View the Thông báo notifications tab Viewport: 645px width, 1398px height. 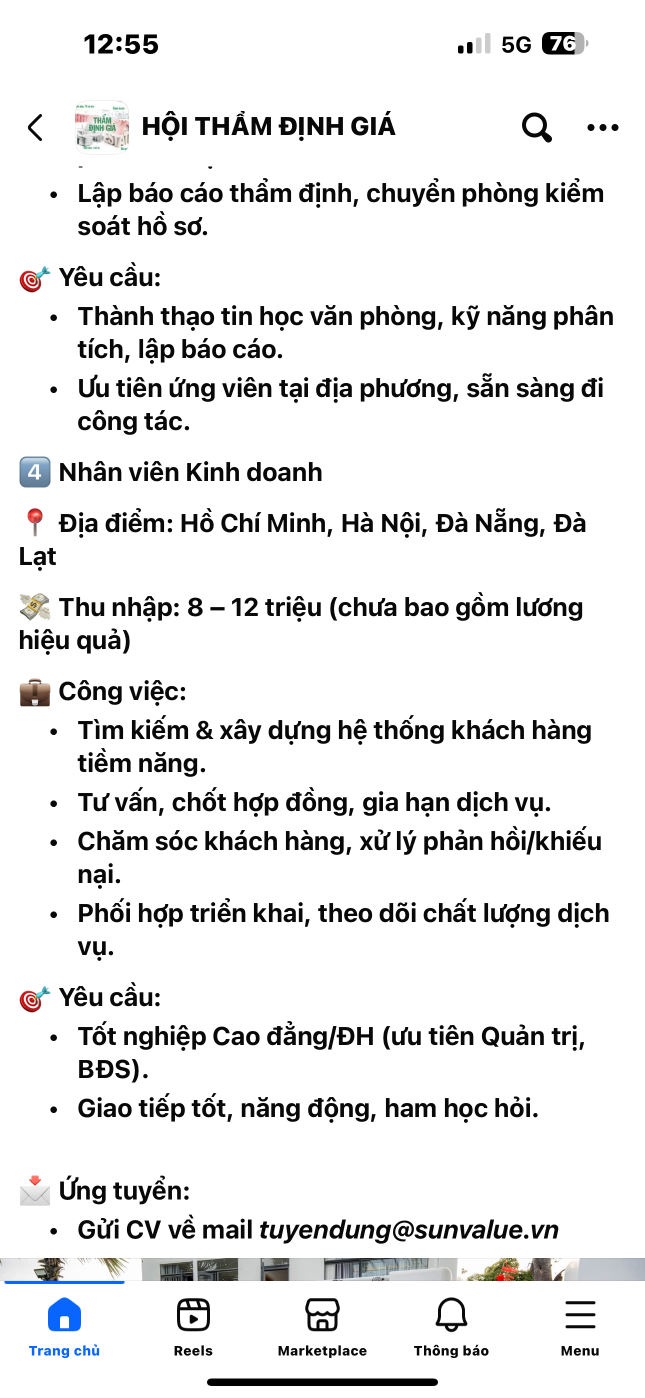click(451, 1328)
